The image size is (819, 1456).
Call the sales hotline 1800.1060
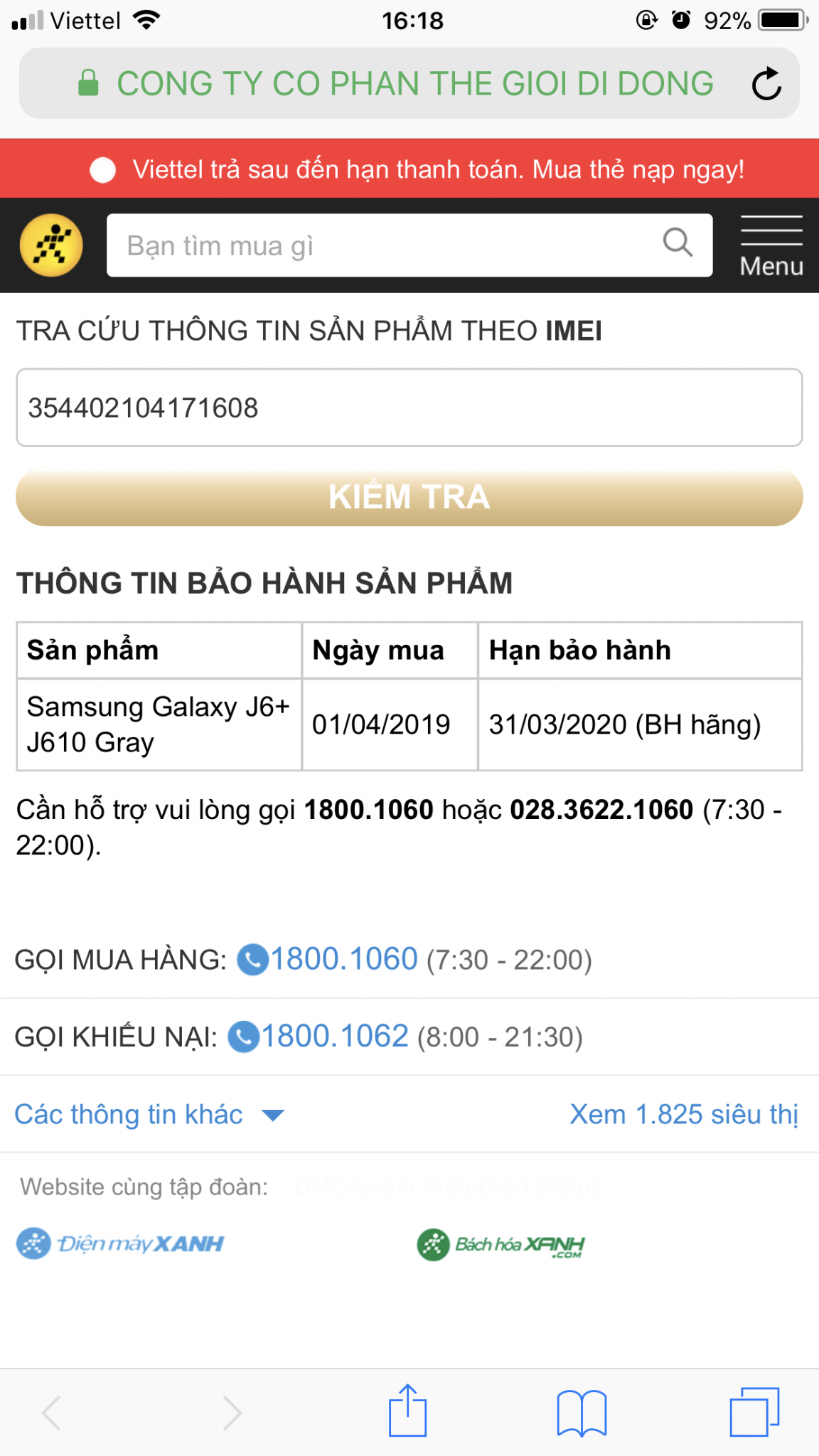[343, 959]
